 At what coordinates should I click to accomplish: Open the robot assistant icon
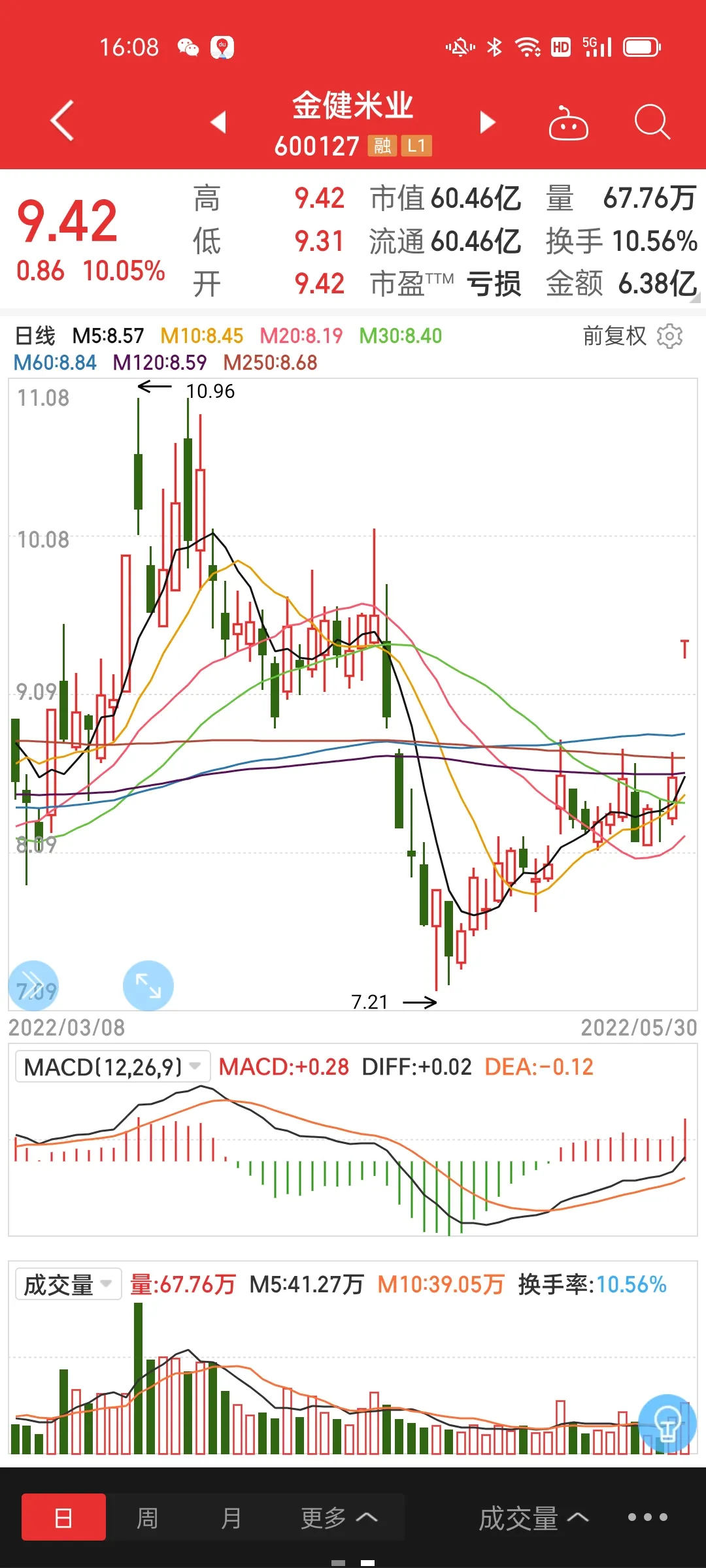pyautogui.click(x=568, y=123)
